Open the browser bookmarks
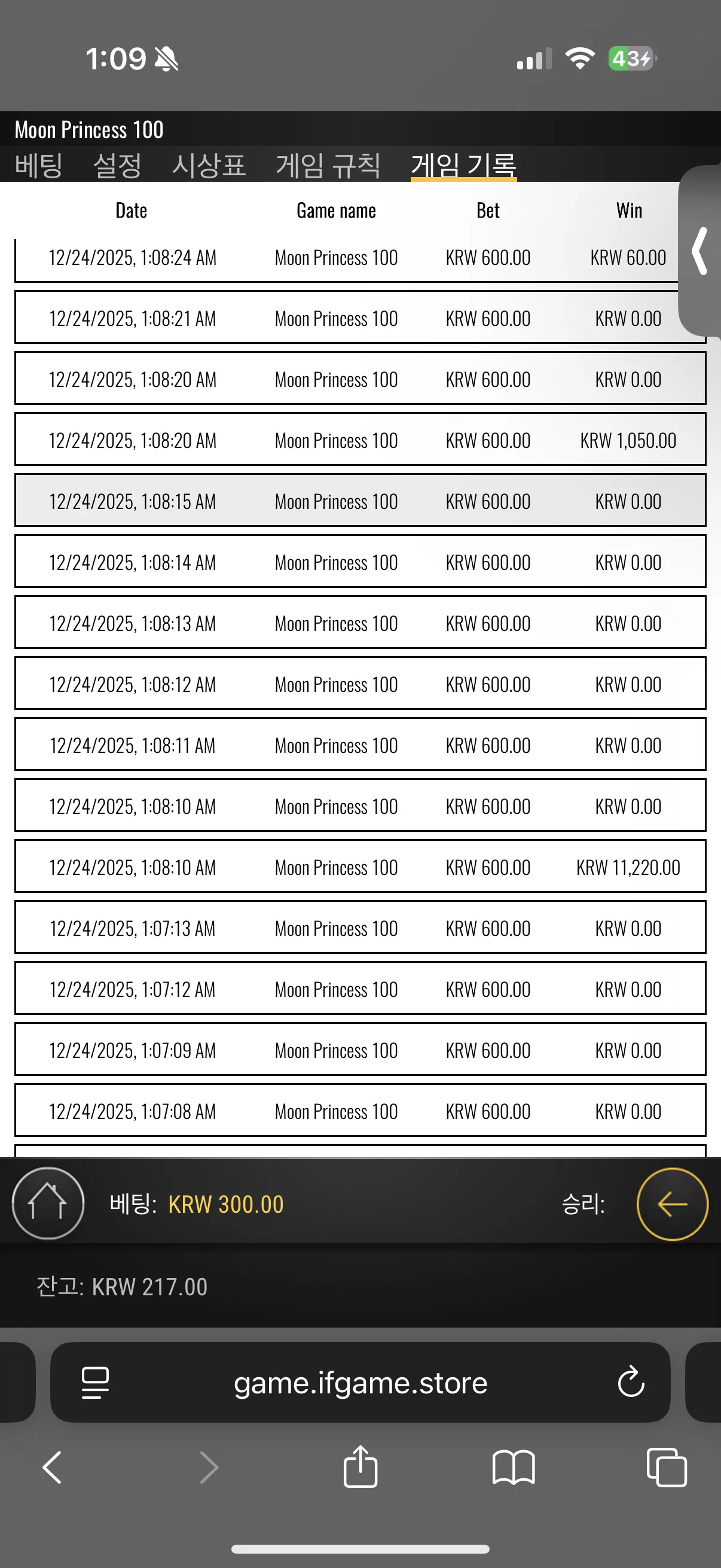The width and height of the screenshot is (721, 1568). tap(514, 1468)
